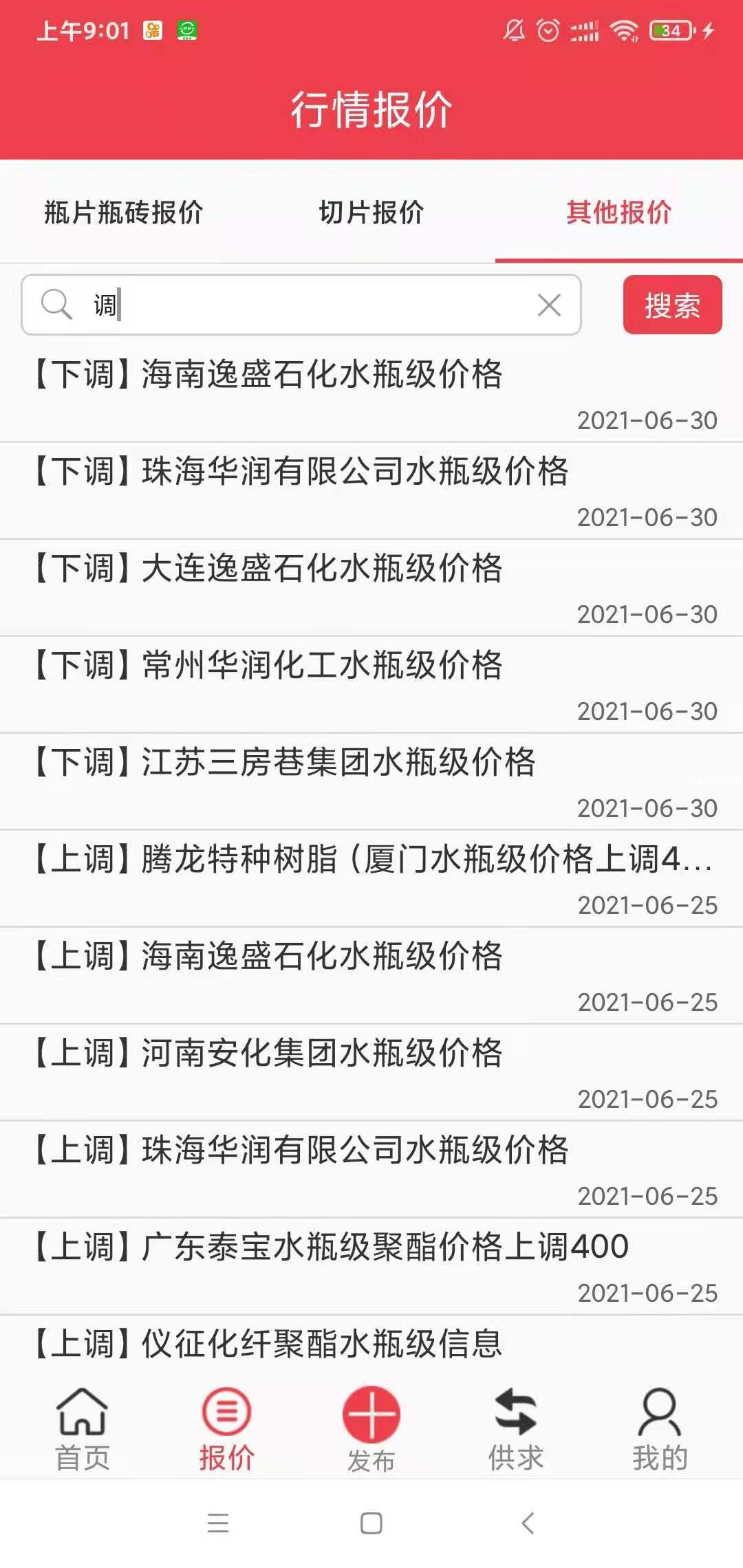Tap the system back button
Screen dimensions: 743x1568
click(528, 1523)
